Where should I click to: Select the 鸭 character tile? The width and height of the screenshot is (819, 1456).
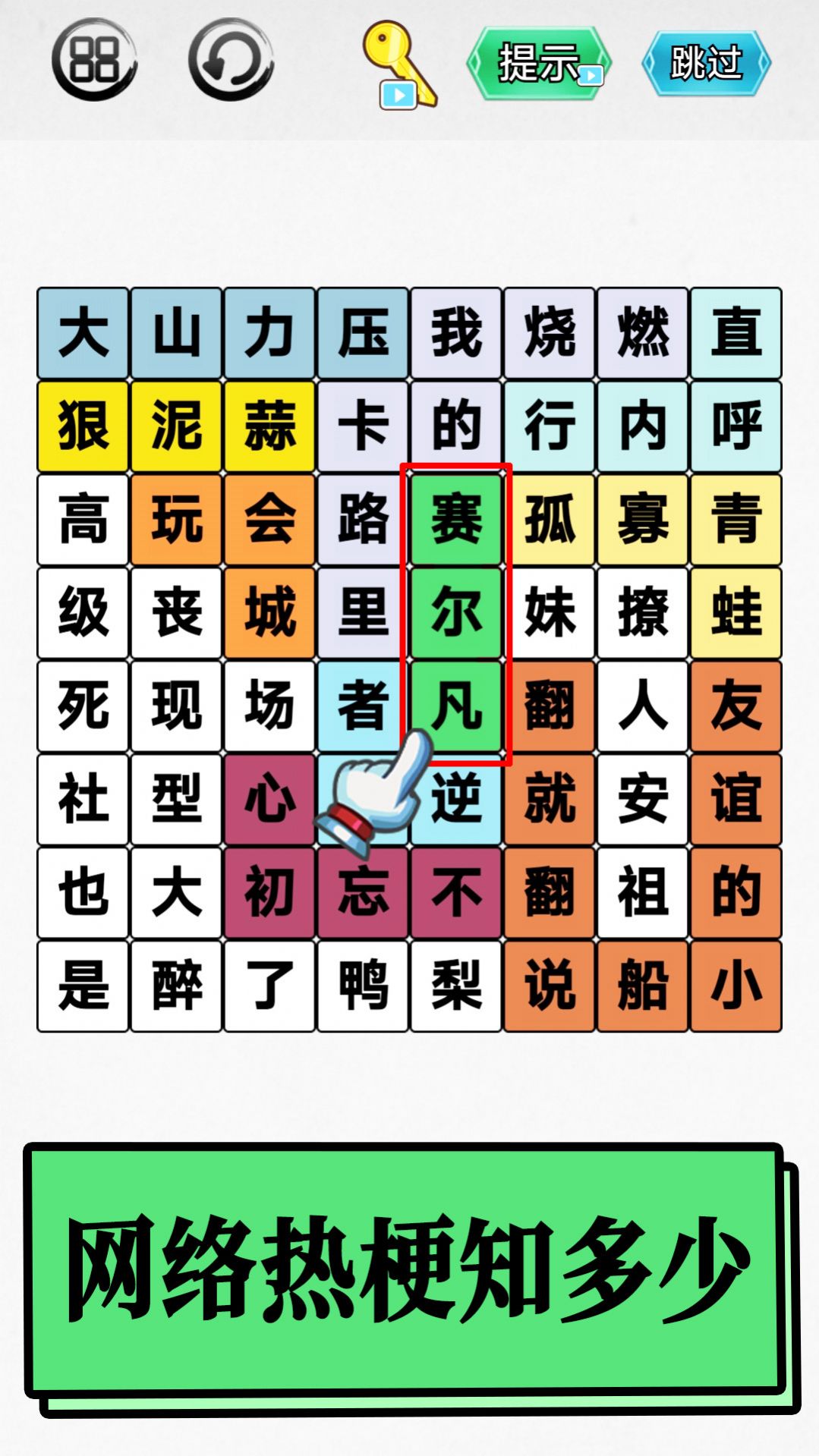[363, 986]
